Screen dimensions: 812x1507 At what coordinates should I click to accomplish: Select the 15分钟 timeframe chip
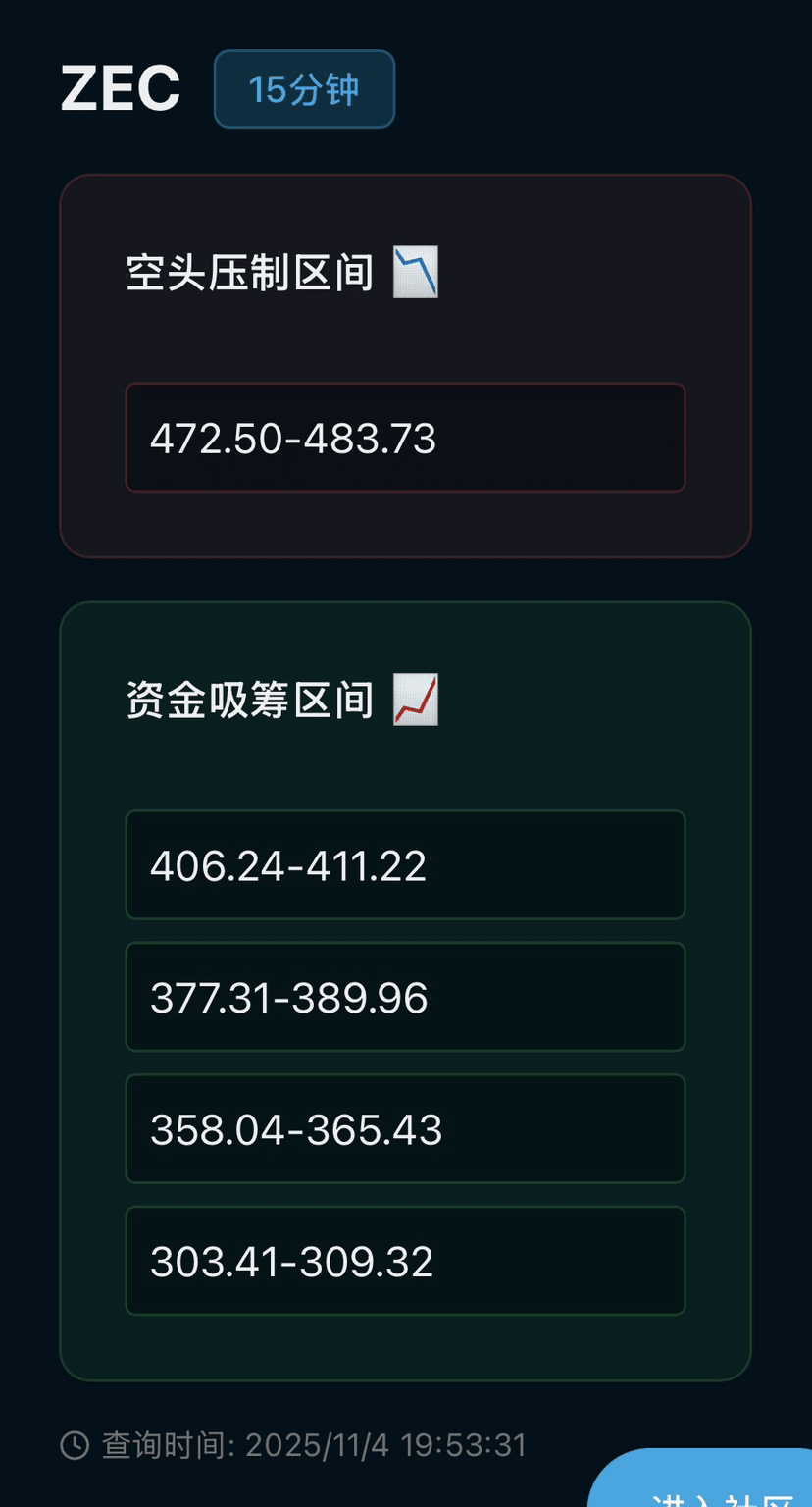[304, 89]
